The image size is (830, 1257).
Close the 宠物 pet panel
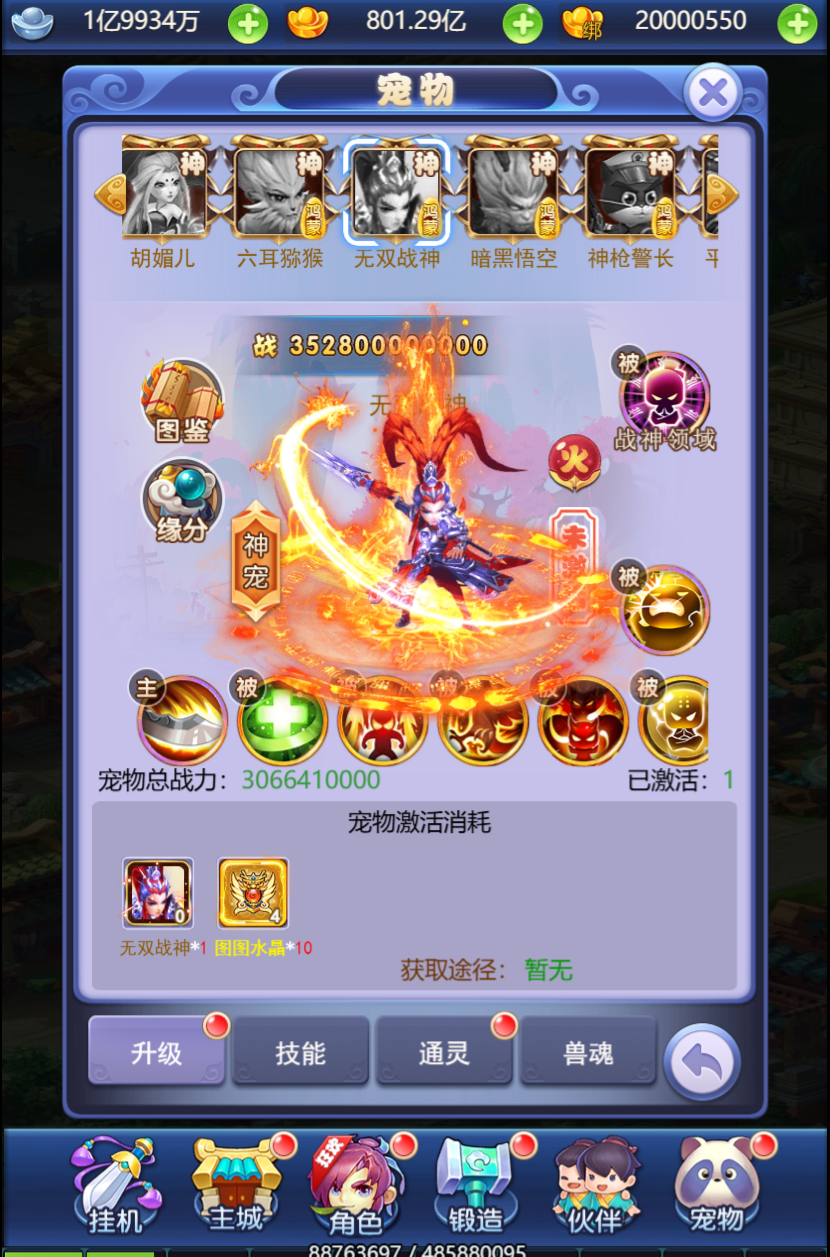tap(712, 93)
